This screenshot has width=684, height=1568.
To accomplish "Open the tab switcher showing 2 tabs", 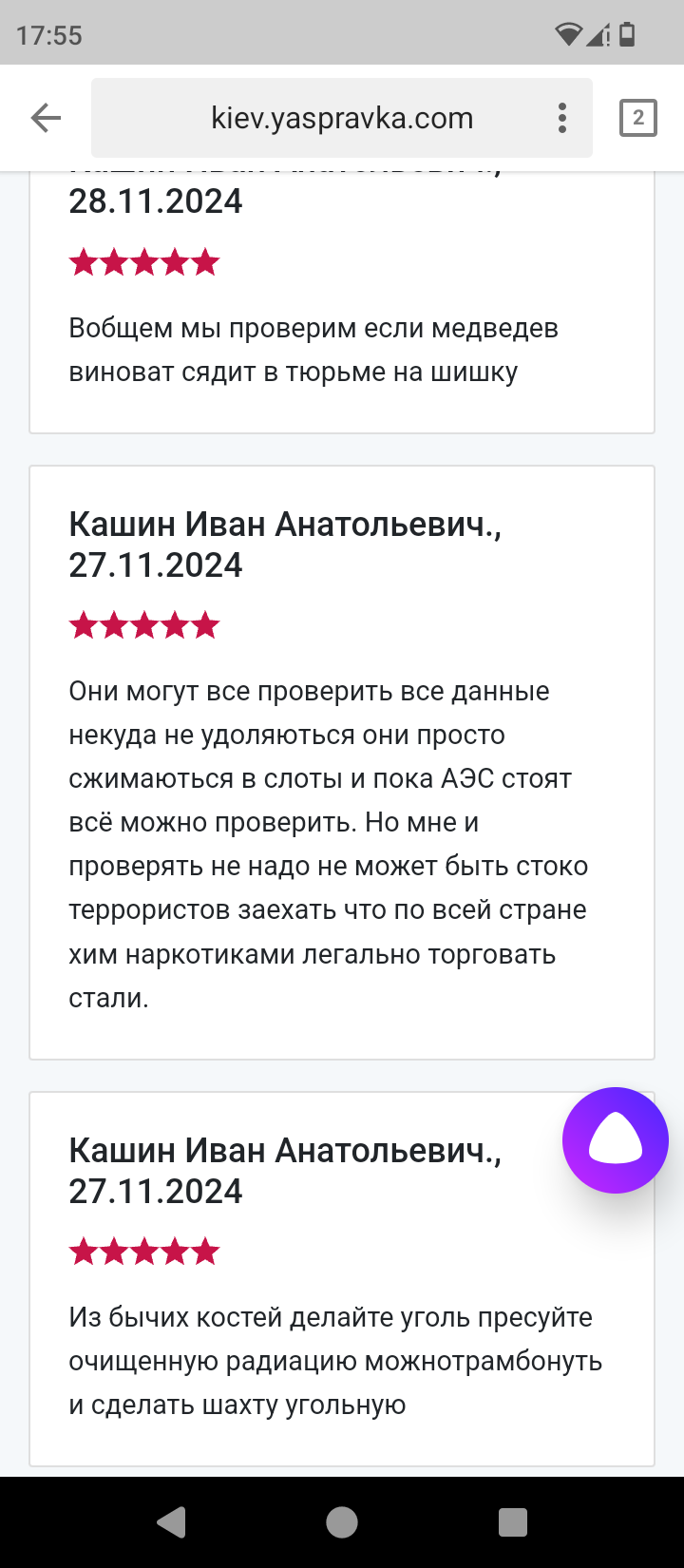I will [x=638, y=118].
